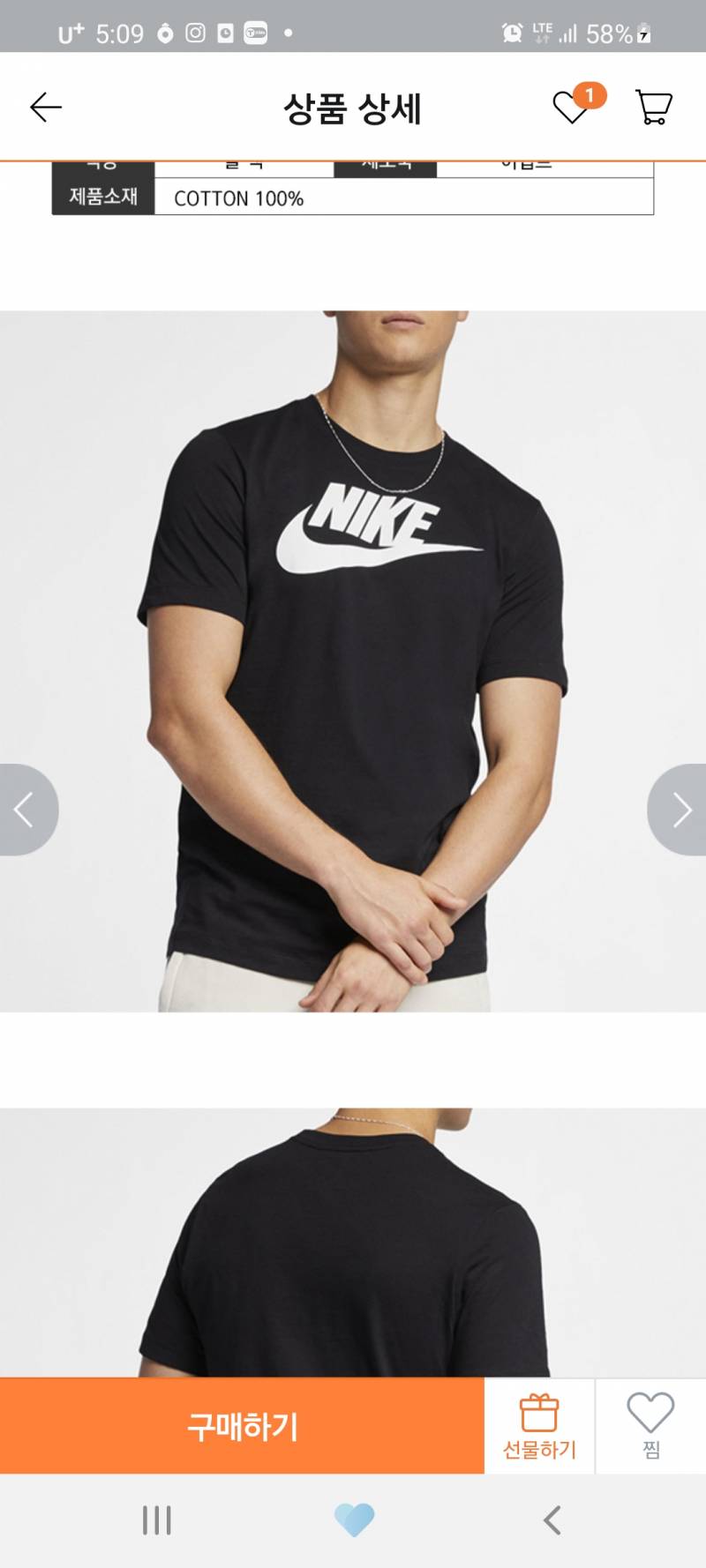Tap 구매하기 to buy this shirt
This screenshot has width=706, height=1568.
(x=242, y=1426)
